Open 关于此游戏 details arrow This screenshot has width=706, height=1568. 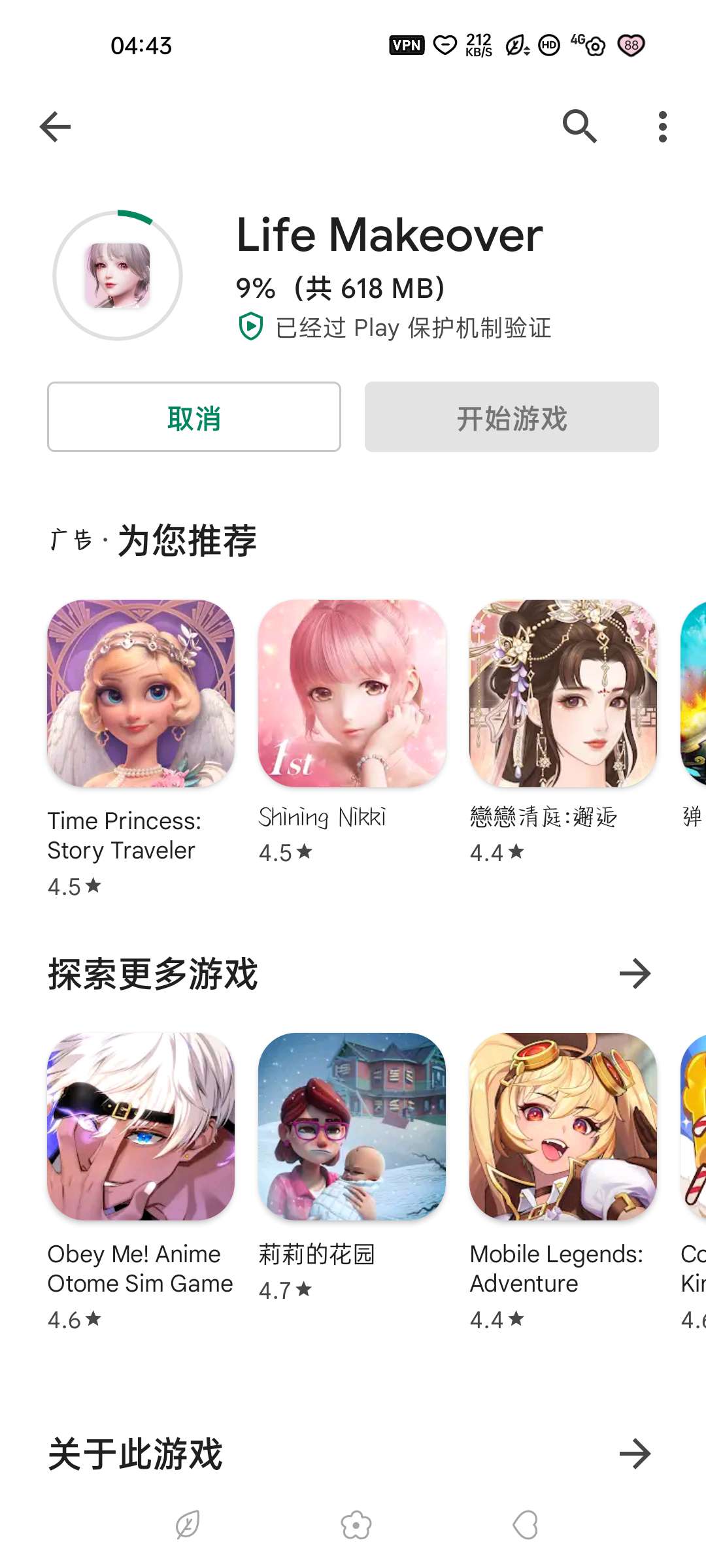[x=635, y=1454]
